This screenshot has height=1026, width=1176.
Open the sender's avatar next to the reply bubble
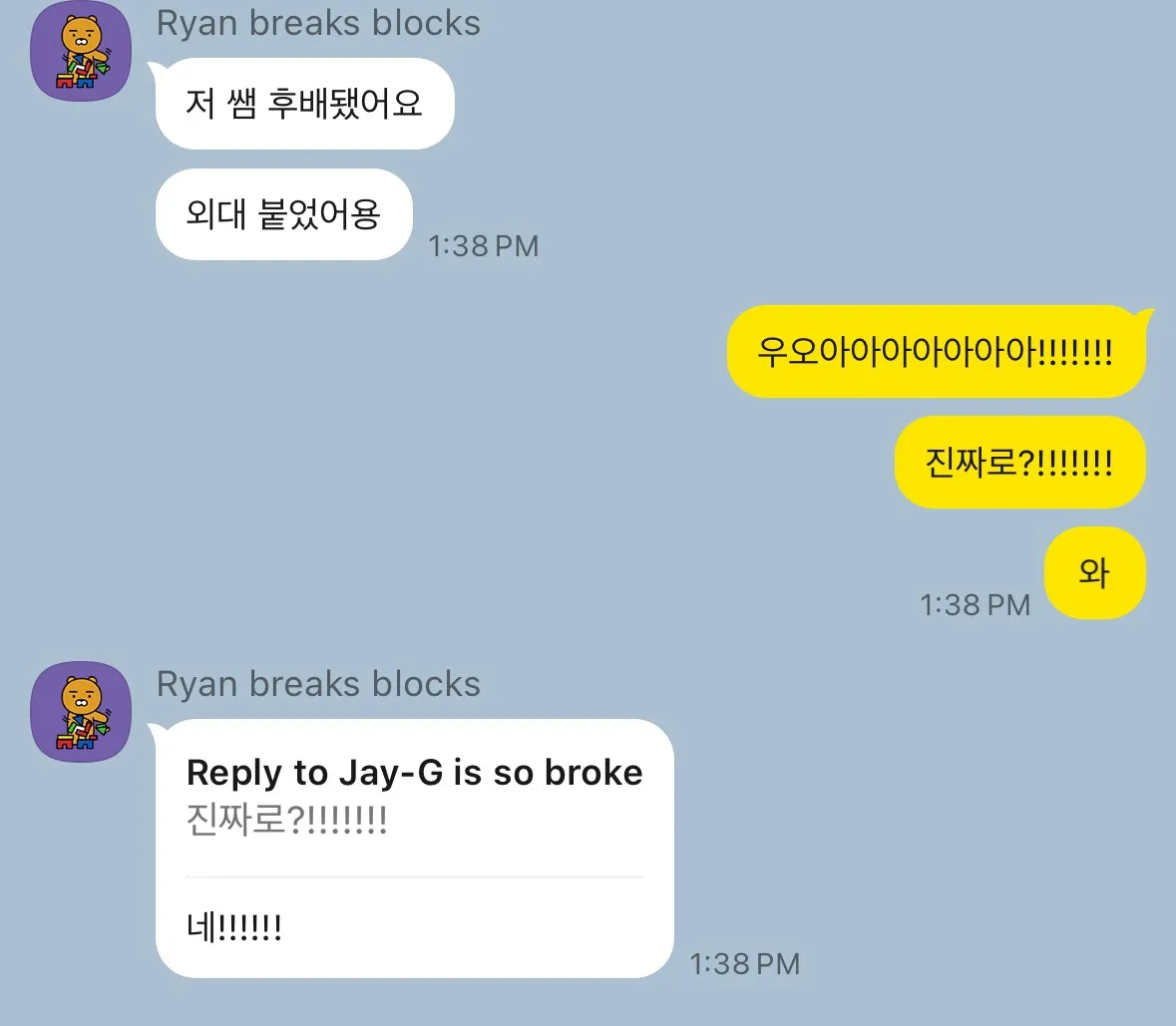81,711
